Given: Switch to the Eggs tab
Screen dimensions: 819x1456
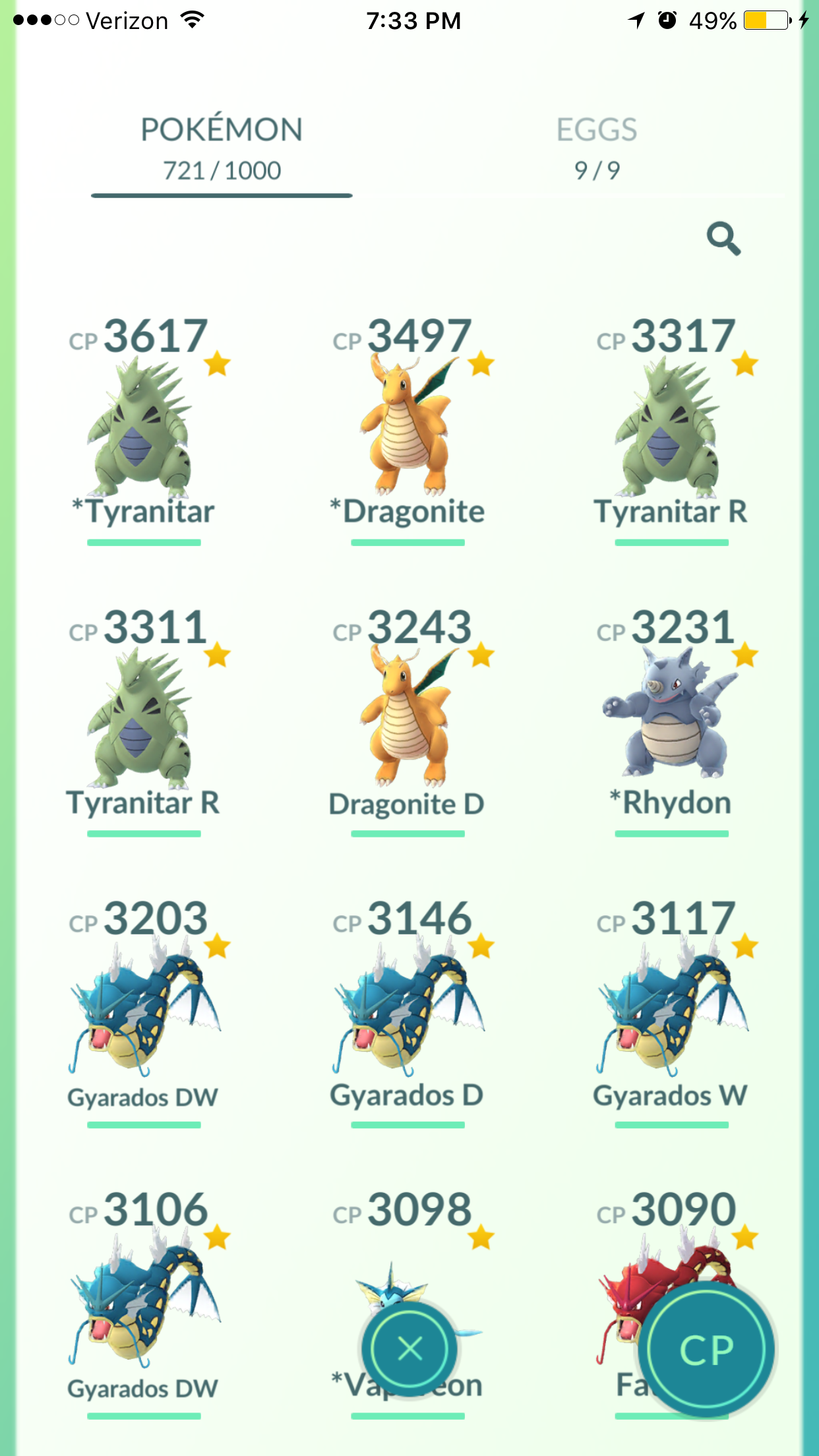Looking at the screenshot, I should click(x=597, y=149).
